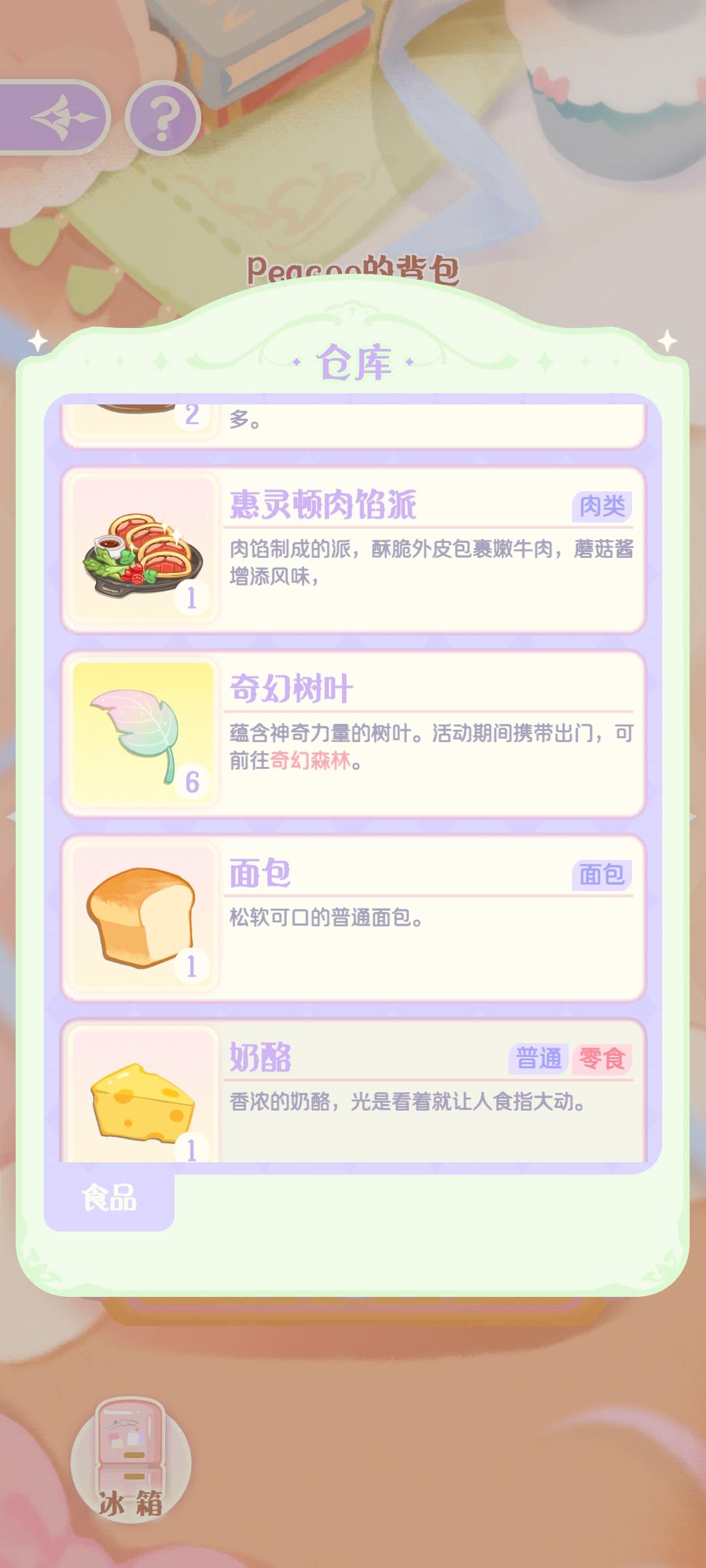Click the 仓库 warehouse title header
The image size is (706, 1568).
point(353,361)
